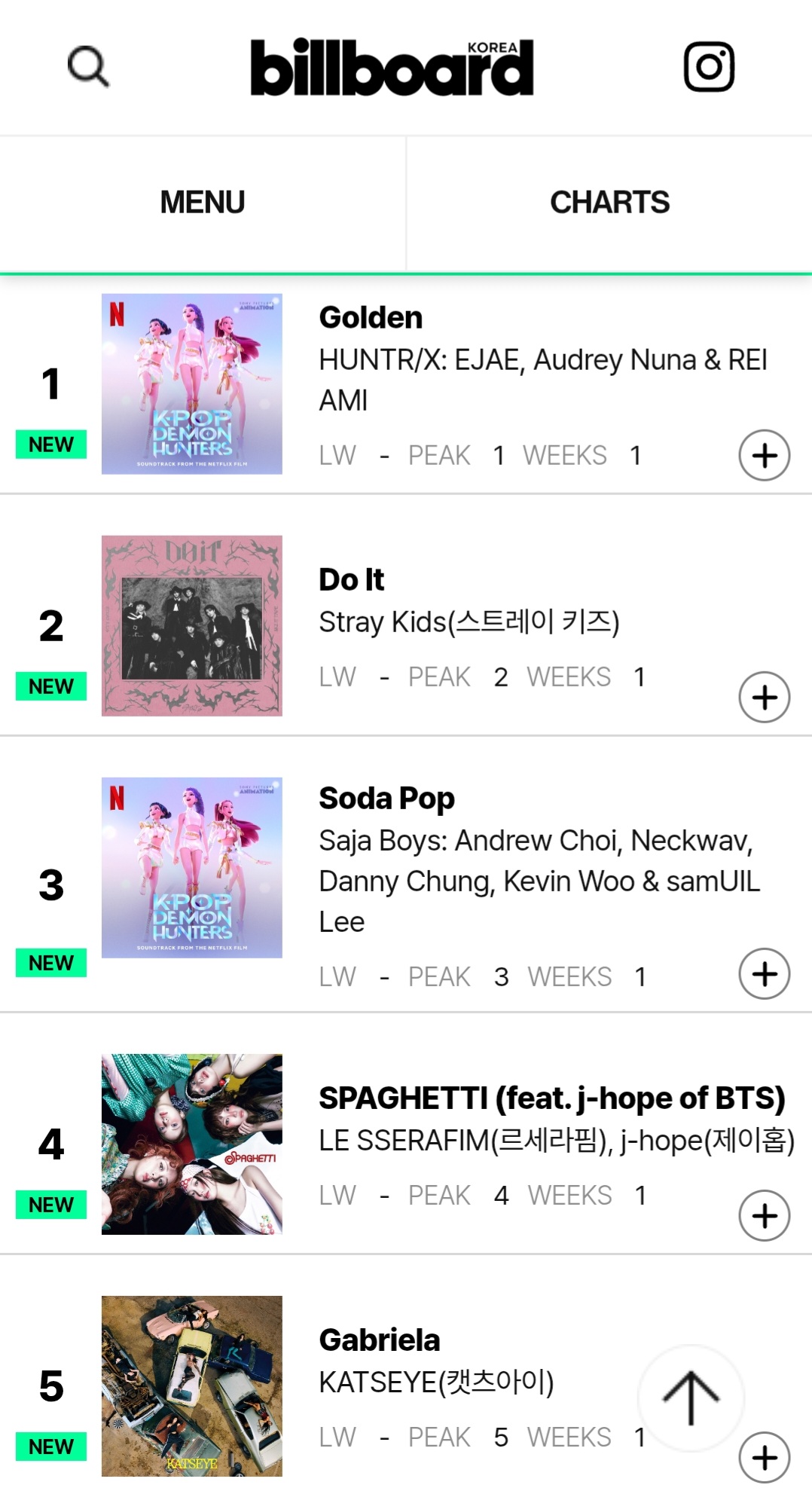This screenshot has width=812, height=1494.
Task: Open the search magnifier icon
Action: point(88,66)
